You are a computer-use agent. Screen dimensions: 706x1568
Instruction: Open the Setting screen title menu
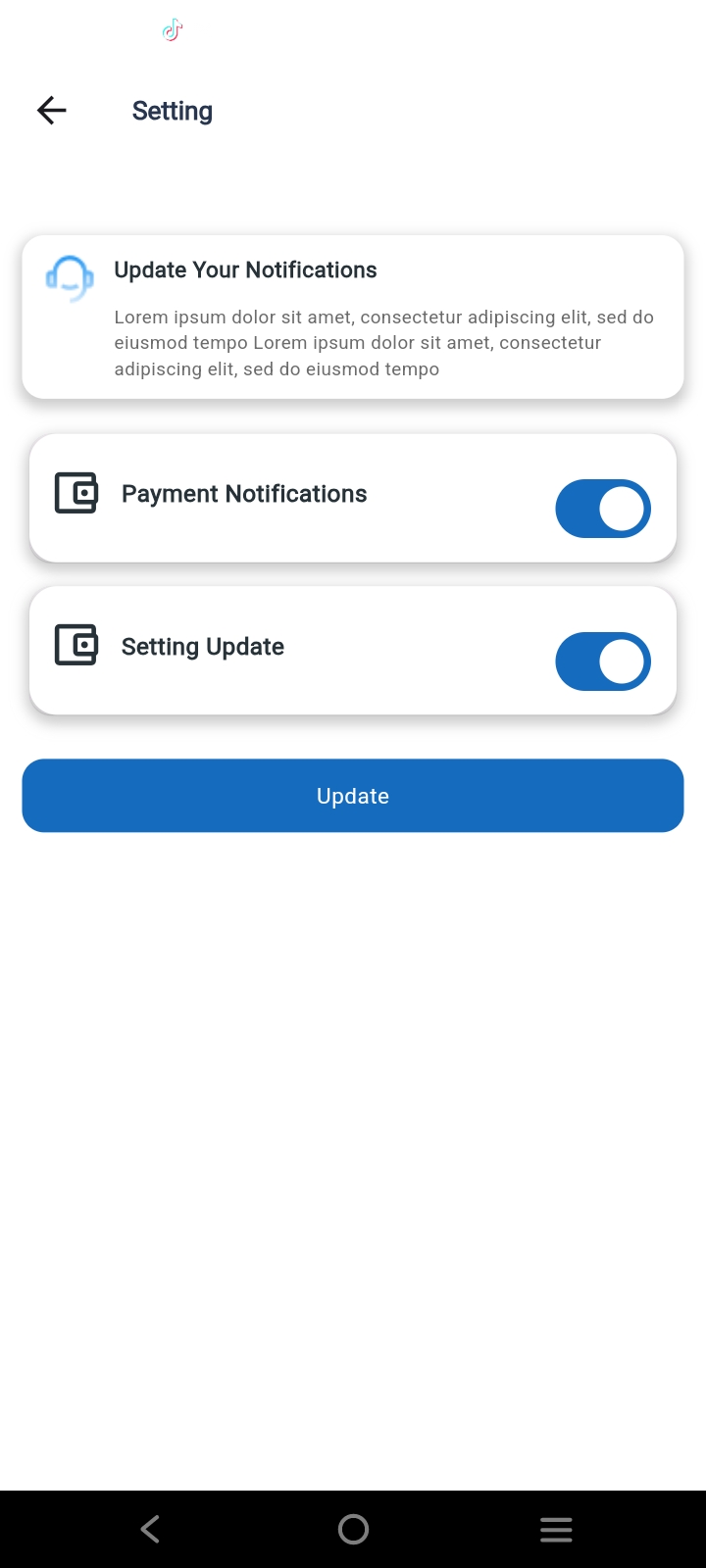coord(173,111)
